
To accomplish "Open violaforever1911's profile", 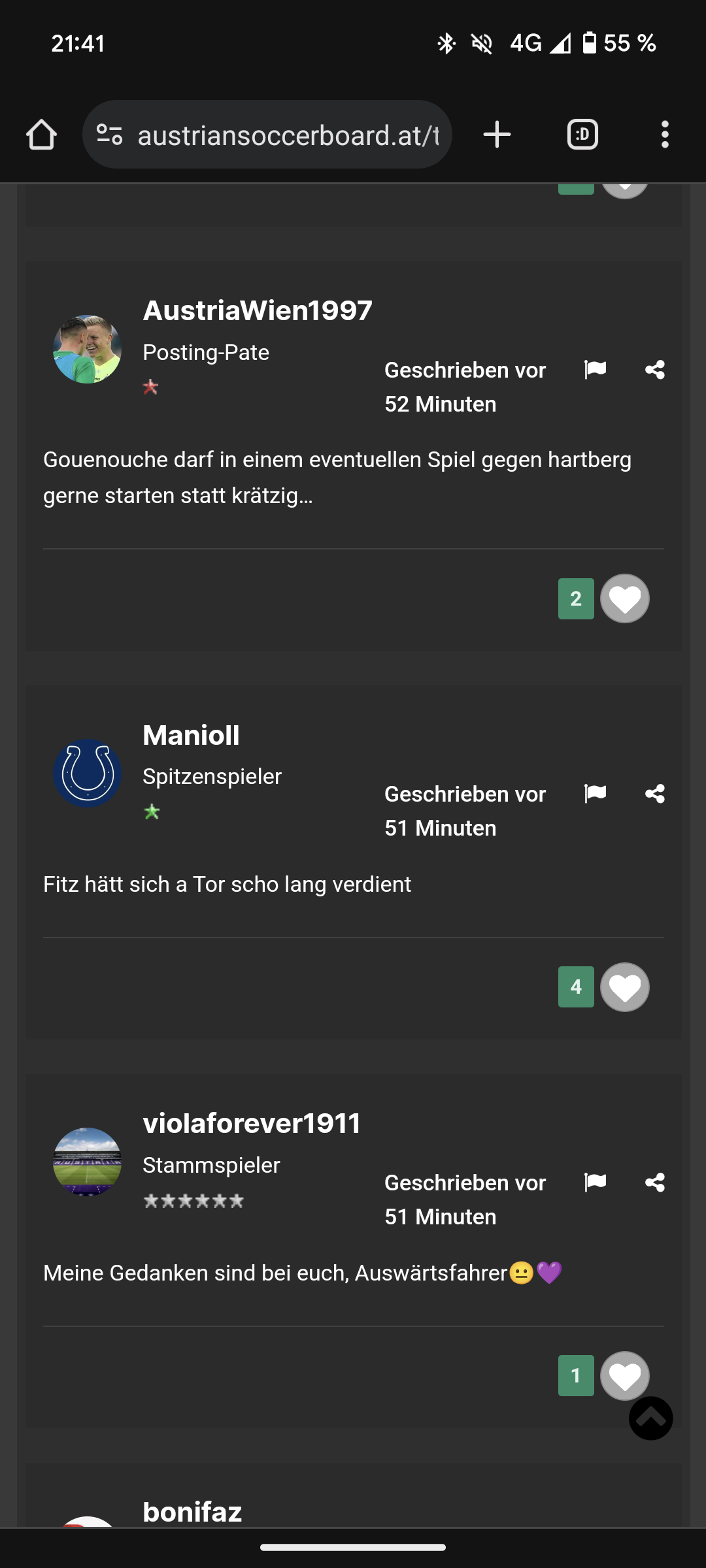I will point(252,1124).
